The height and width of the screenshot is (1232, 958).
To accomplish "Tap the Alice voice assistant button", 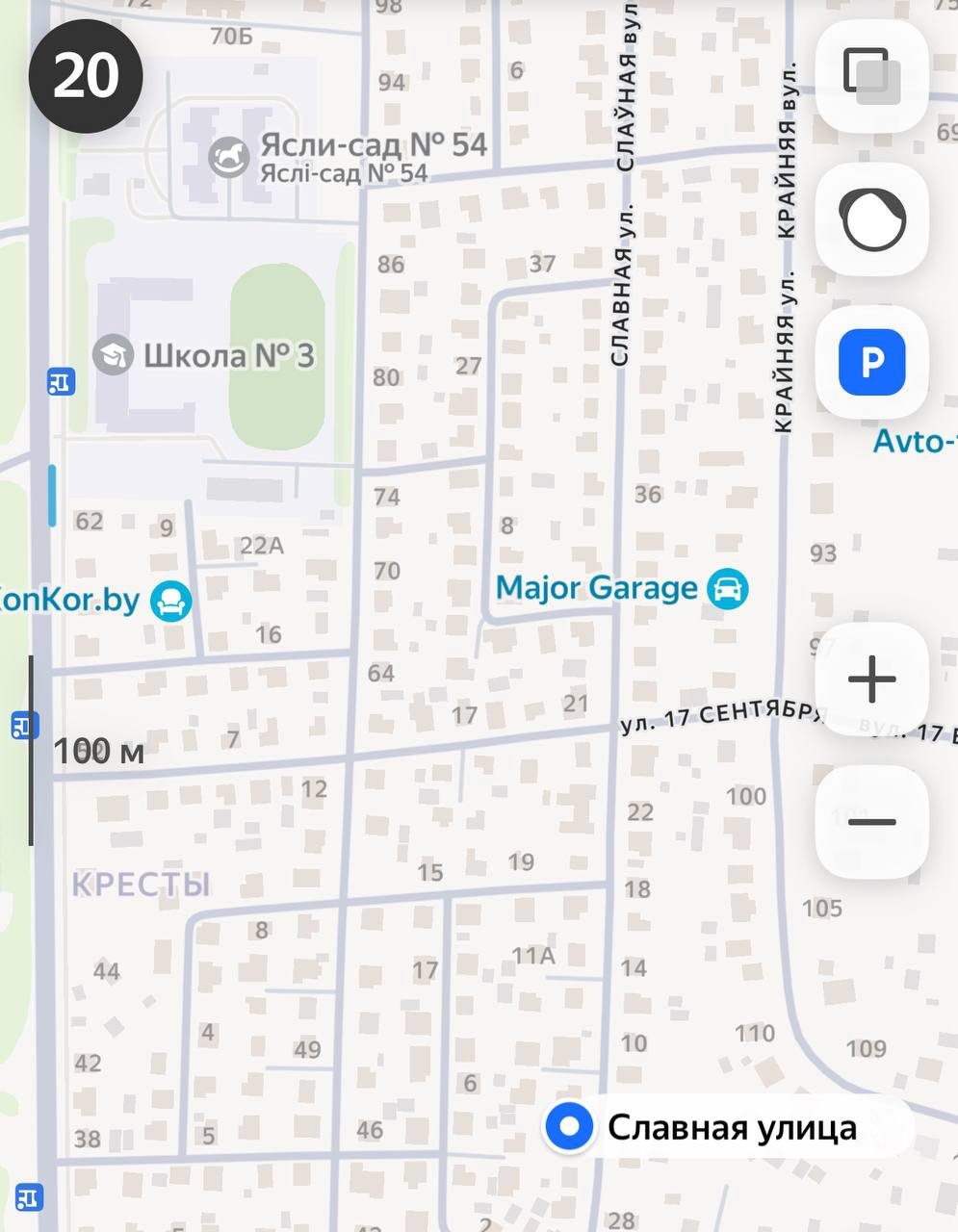I will click(x=871, y=218).
